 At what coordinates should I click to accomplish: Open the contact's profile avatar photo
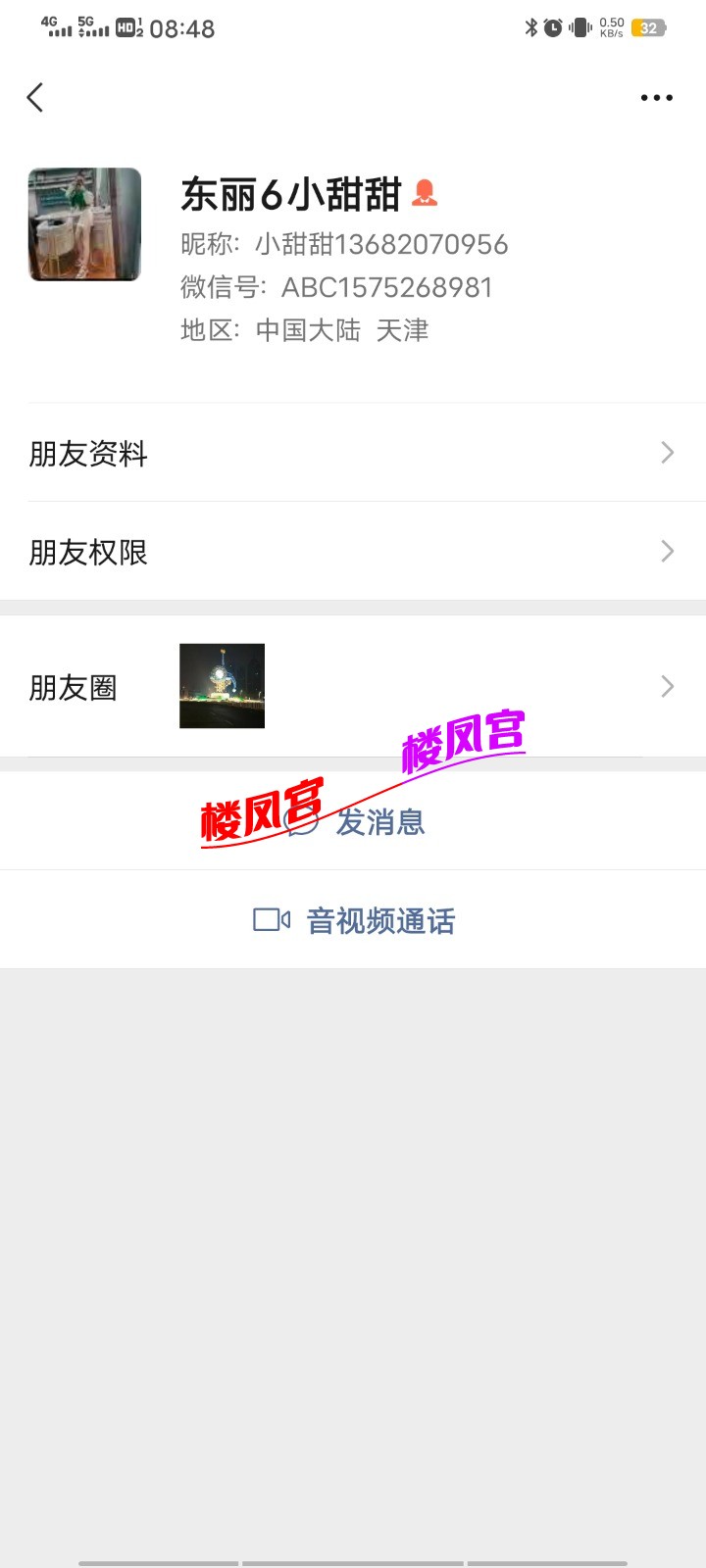[84, 223]
